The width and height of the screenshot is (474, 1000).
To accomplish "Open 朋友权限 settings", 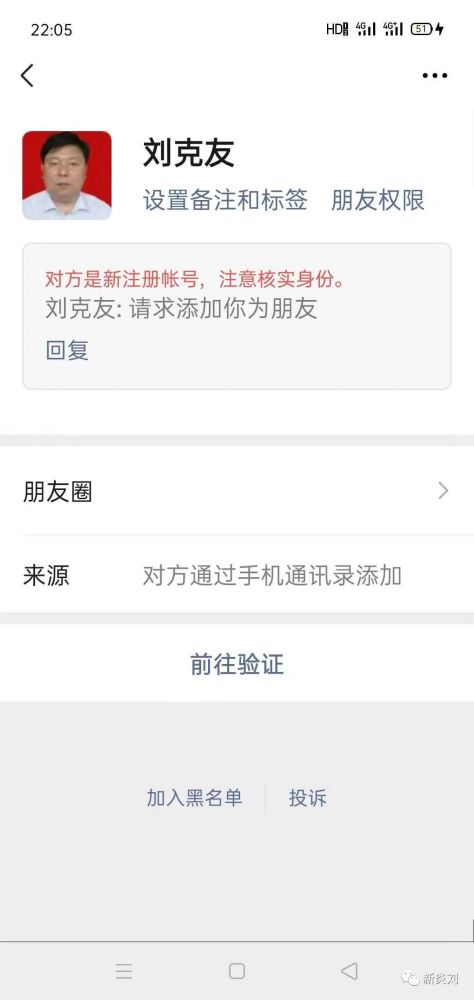I will click(x=378, y=200).
